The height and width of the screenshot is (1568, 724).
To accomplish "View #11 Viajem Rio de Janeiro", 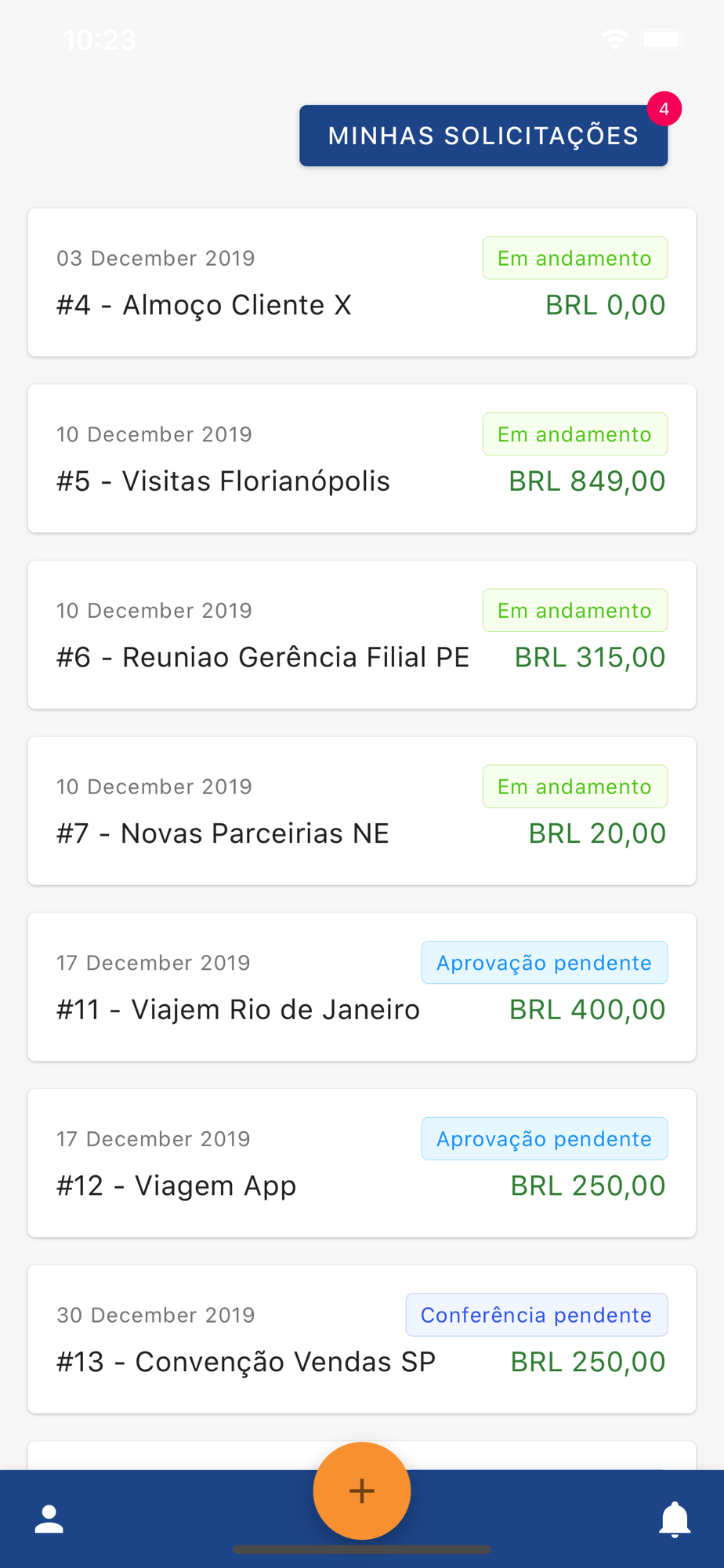I will click(362, 987).
